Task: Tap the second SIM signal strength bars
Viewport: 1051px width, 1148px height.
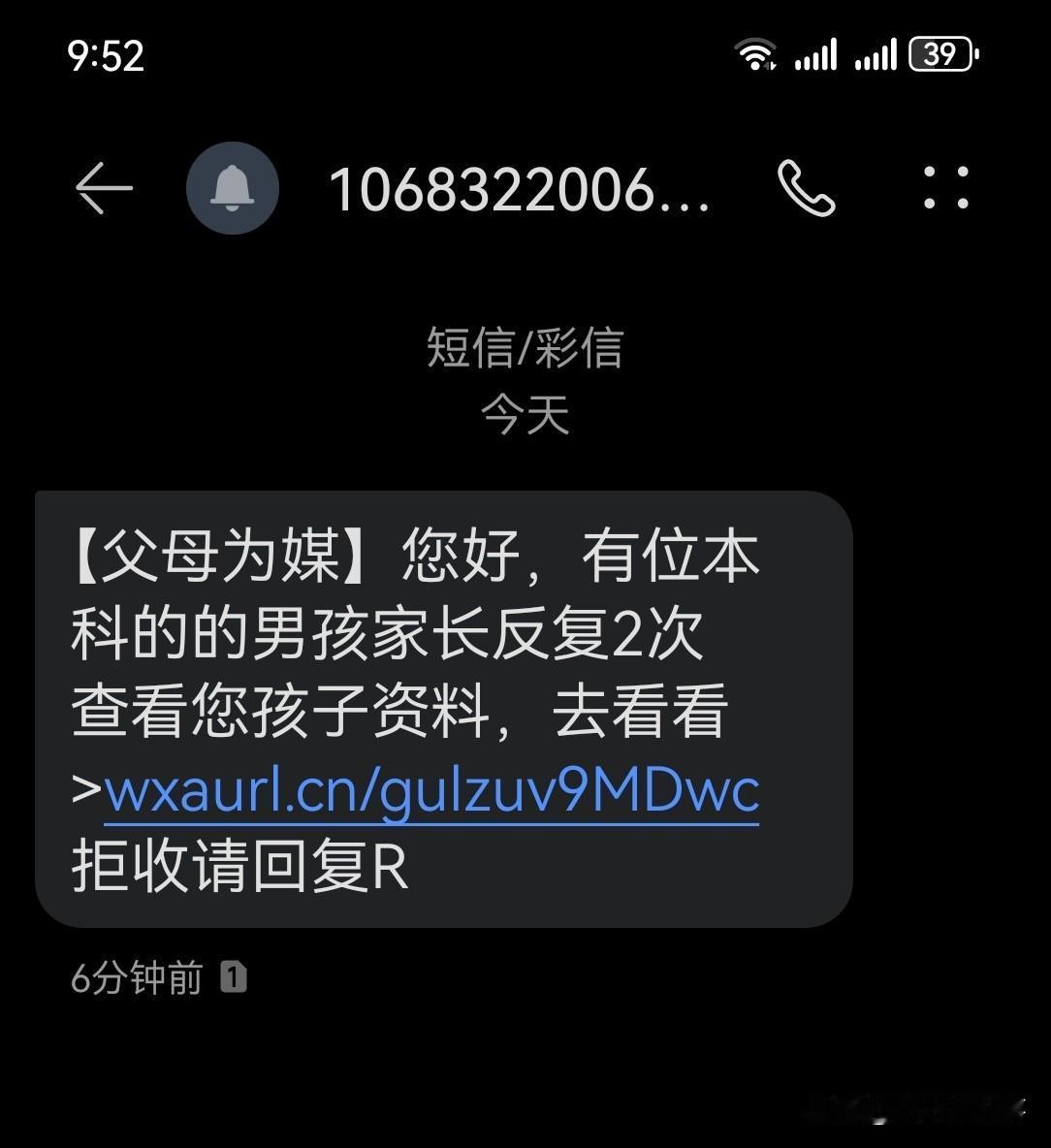Action: (876, 55)
